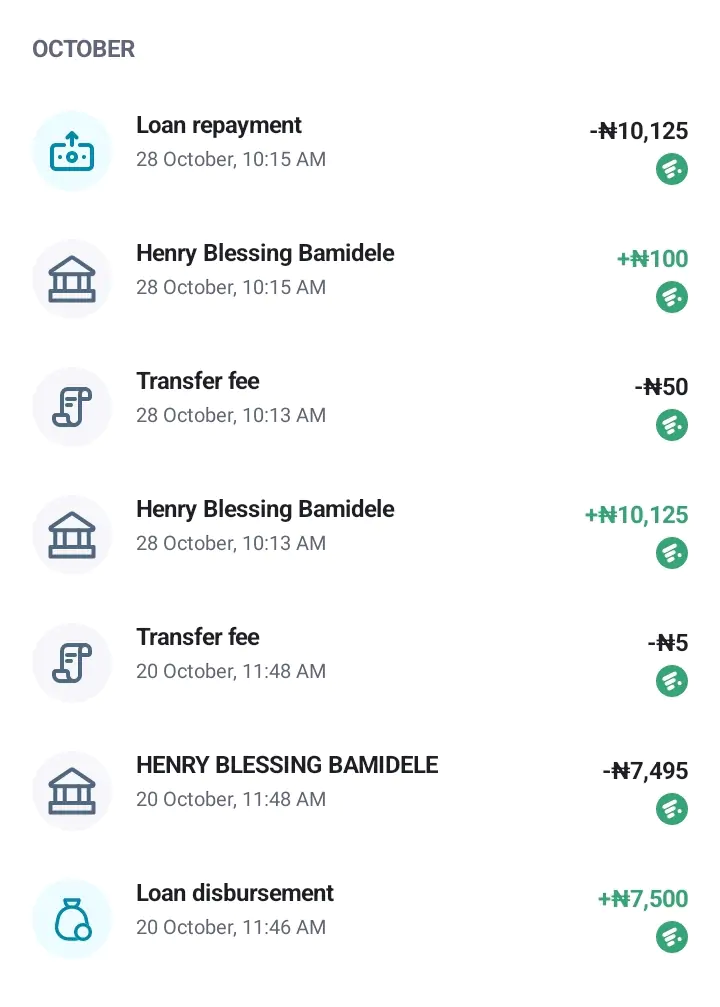This screenshot has height=1007, width=720.
Task: Open the Loan disbursement transaction
Action: click(x=300, y=908)
